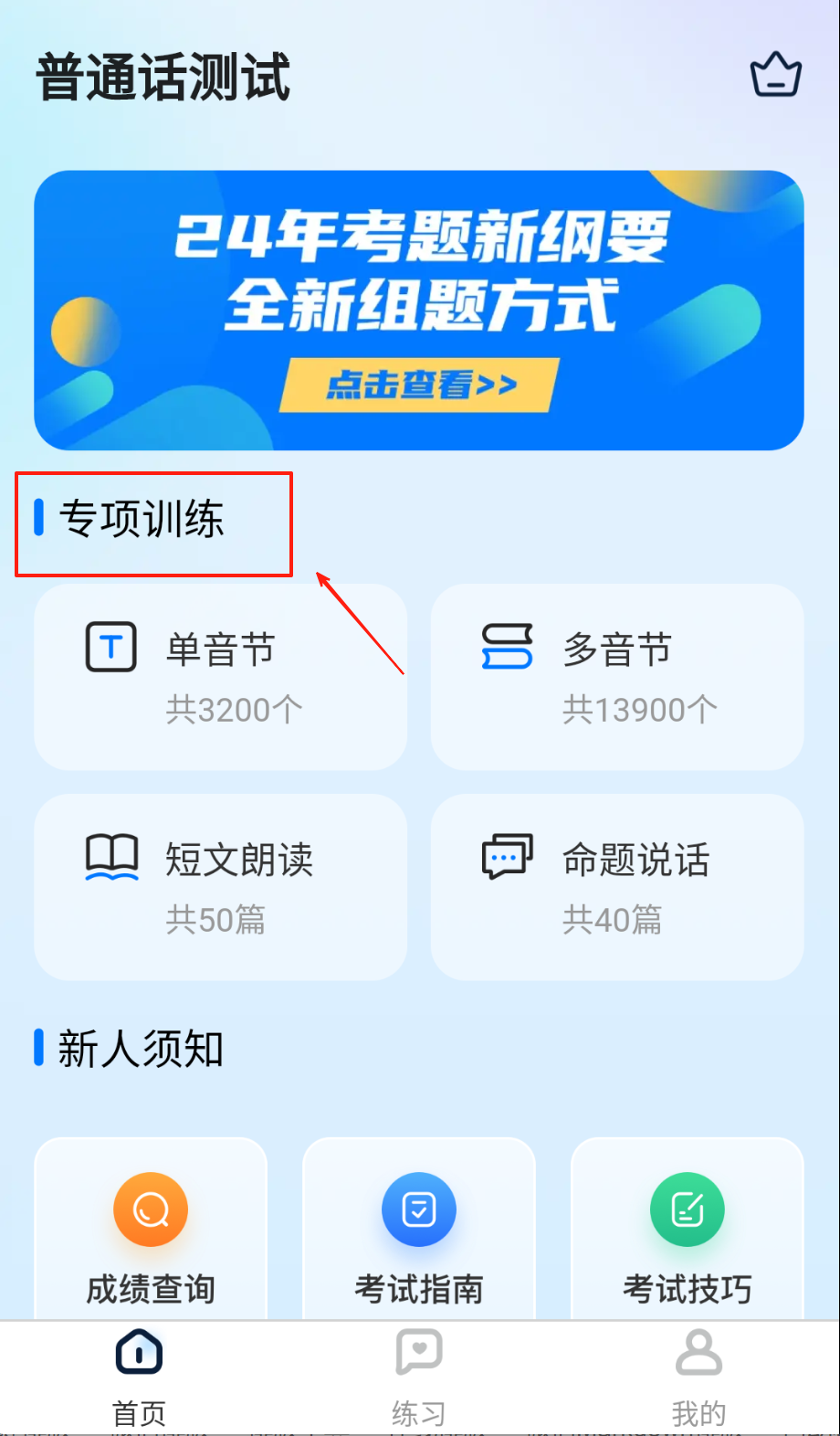Open 多音节 training card
This screenshot has width=840, height=1436.
[617, 677]
